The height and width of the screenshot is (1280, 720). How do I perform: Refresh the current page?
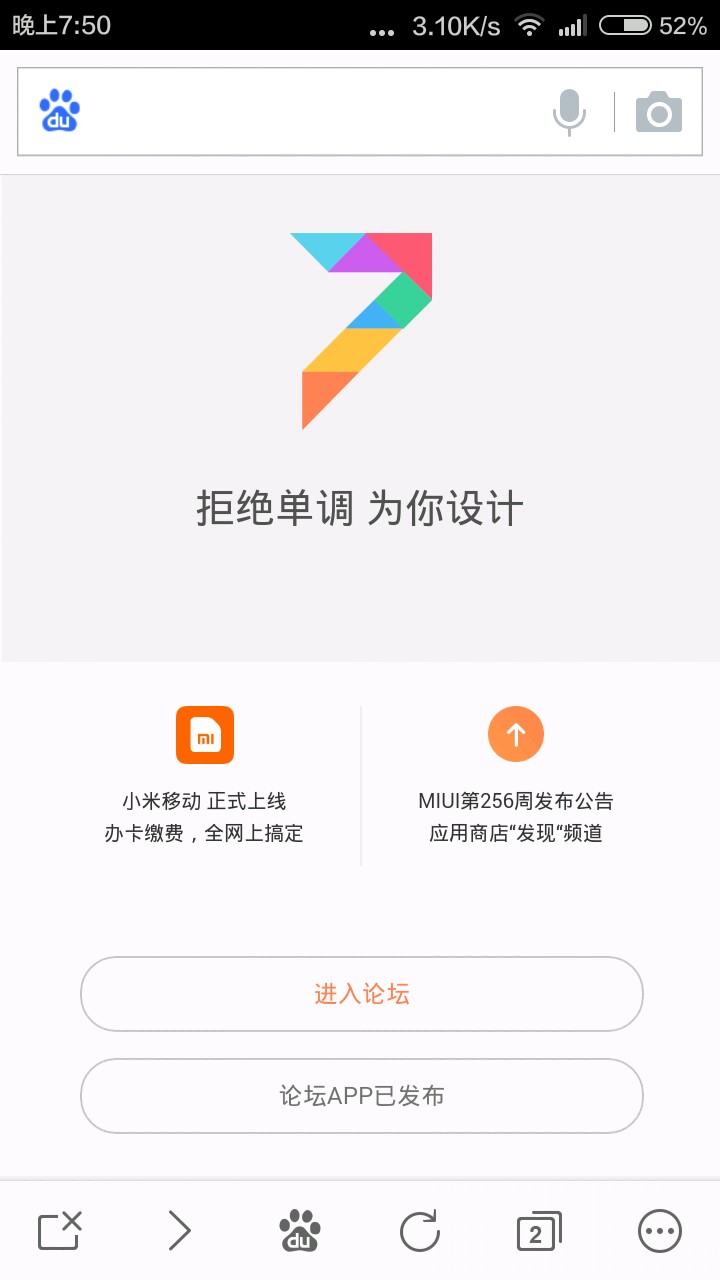click(x=420, y=1231)
